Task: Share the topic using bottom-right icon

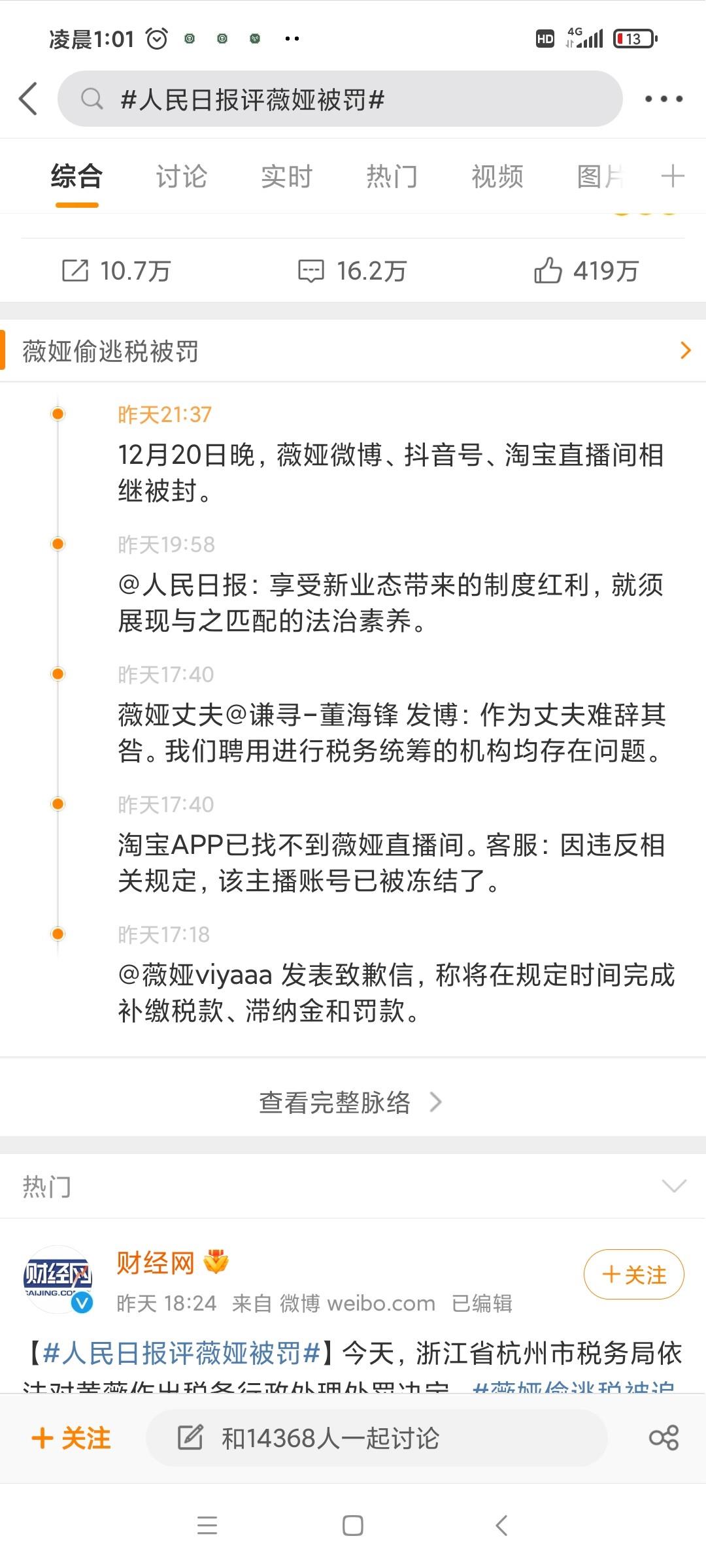Action: coord(664,1438)
